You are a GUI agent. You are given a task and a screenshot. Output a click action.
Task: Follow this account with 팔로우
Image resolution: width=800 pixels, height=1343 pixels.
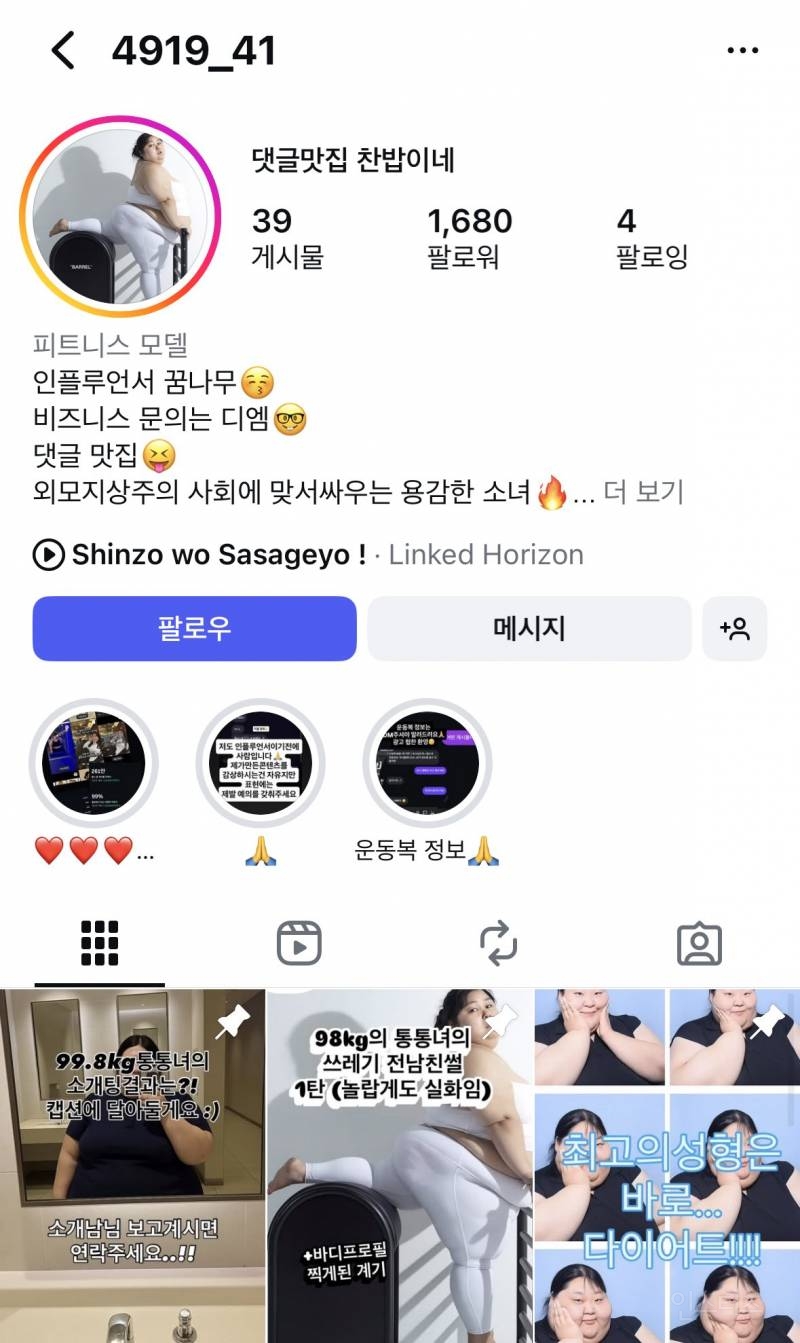[194, 629]
